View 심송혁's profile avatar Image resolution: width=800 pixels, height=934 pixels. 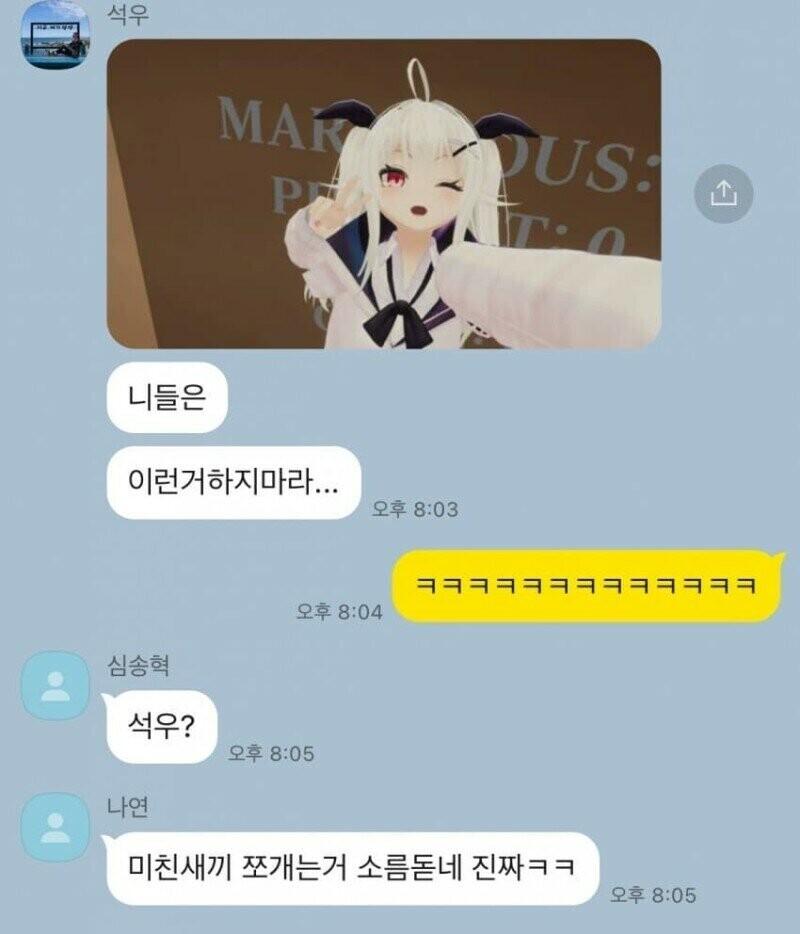[x=56, y=685]
